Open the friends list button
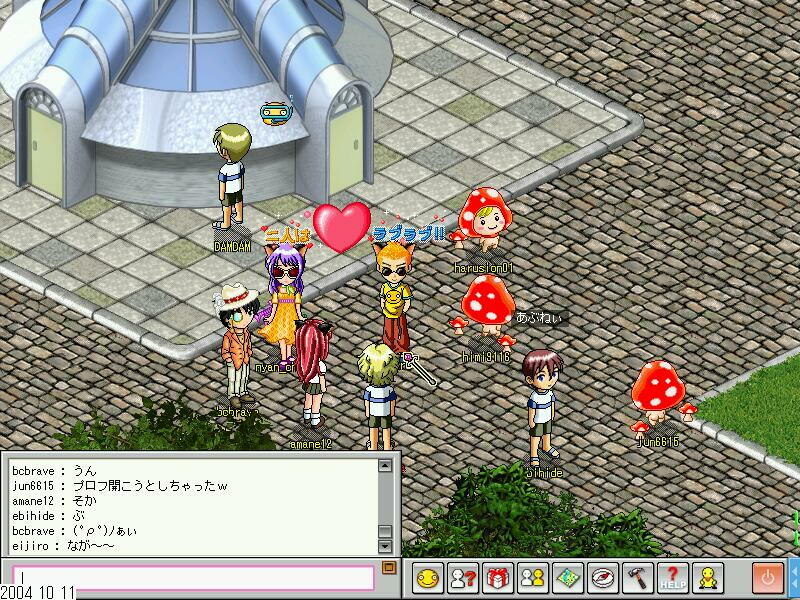 (532, 577)
